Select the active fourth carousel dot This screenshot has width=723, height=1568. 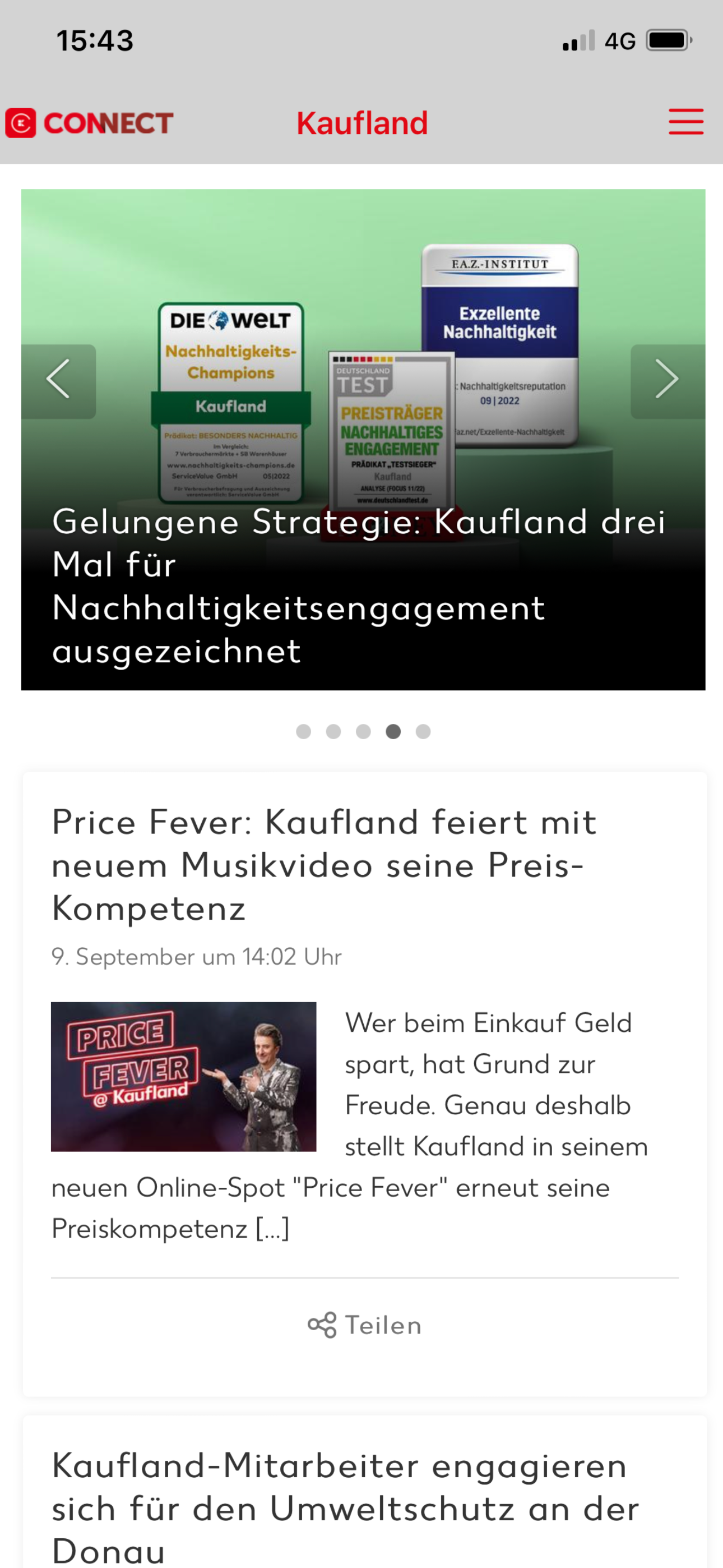click(394, 732)
